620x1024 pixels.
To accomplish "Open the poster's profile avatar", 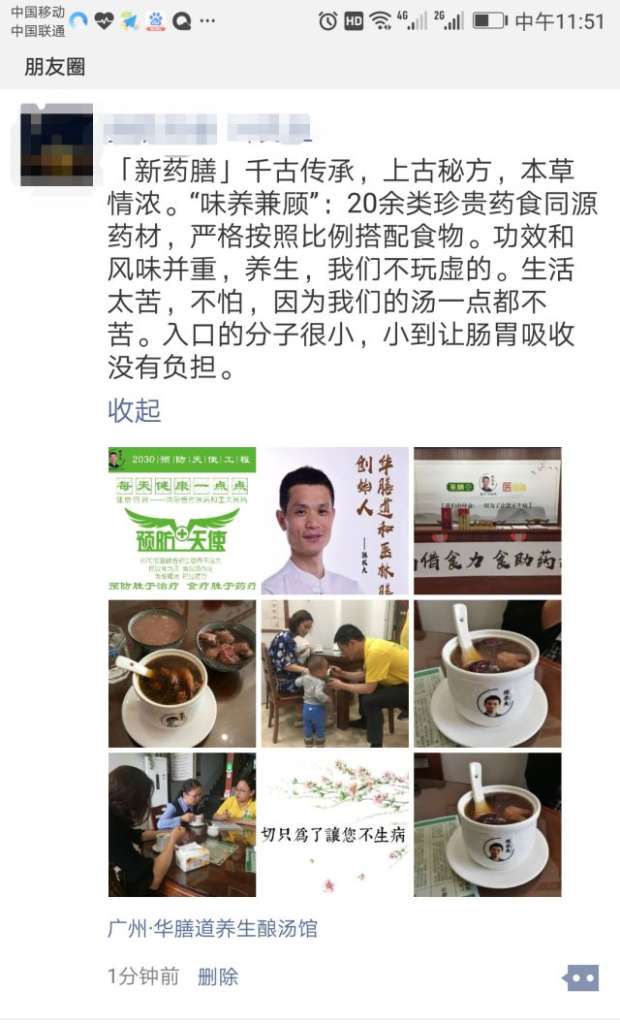I will (56, 144).
